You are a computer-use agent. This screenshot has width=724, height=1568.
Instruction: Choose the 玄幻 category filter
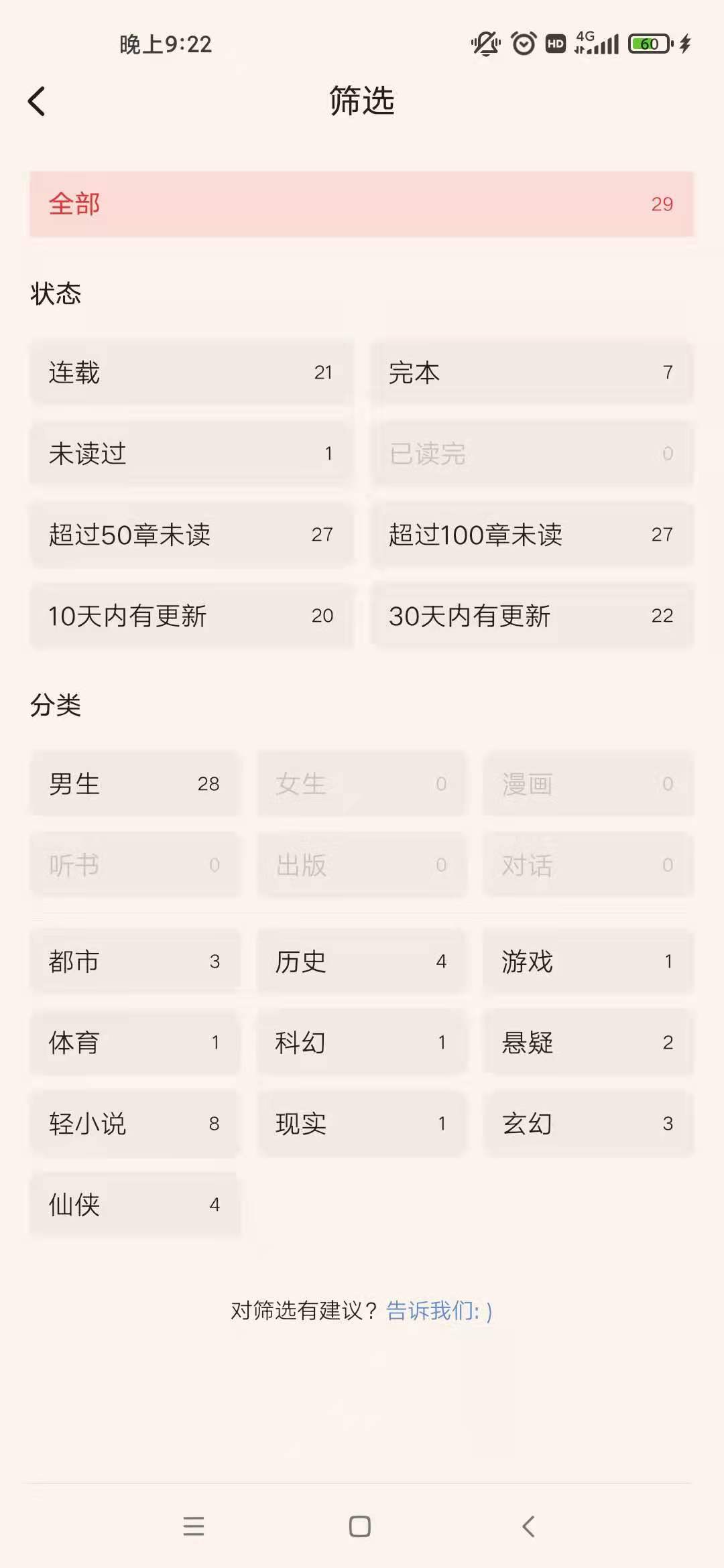(589, 1124)
